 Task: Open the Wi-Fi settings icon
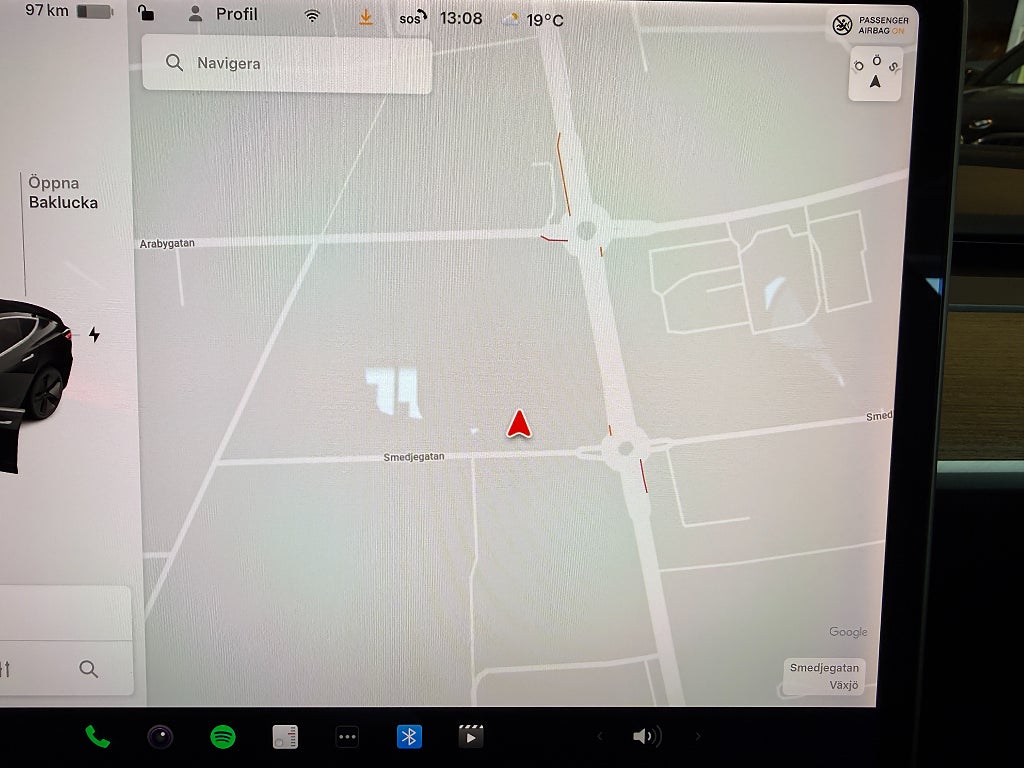312,17
